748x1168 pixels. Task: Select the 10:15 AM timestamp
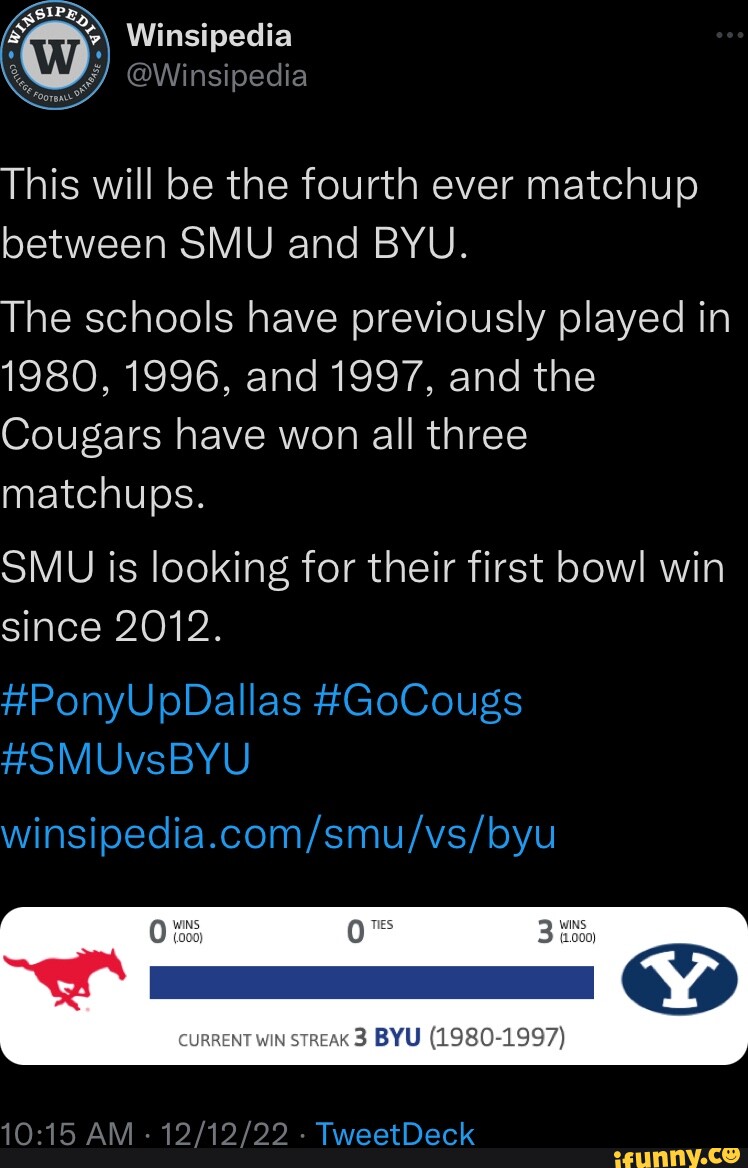pos(62,1133)
